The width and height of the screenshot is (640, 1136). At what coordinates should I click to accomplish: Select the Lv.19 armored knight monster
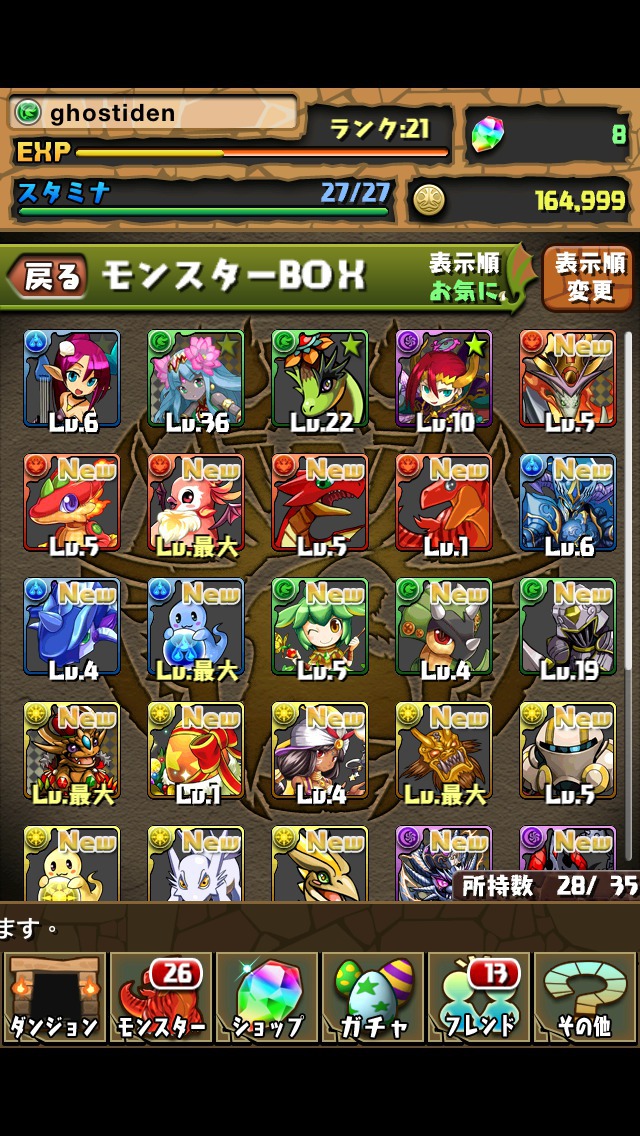click(x=568, y=628)
